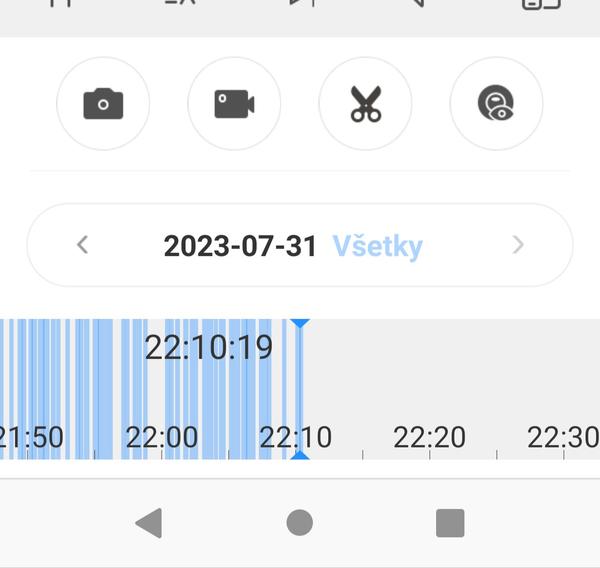Go to the next day
Image resolution: width=600 pixels, height=568 pixels.
point(518,245)
